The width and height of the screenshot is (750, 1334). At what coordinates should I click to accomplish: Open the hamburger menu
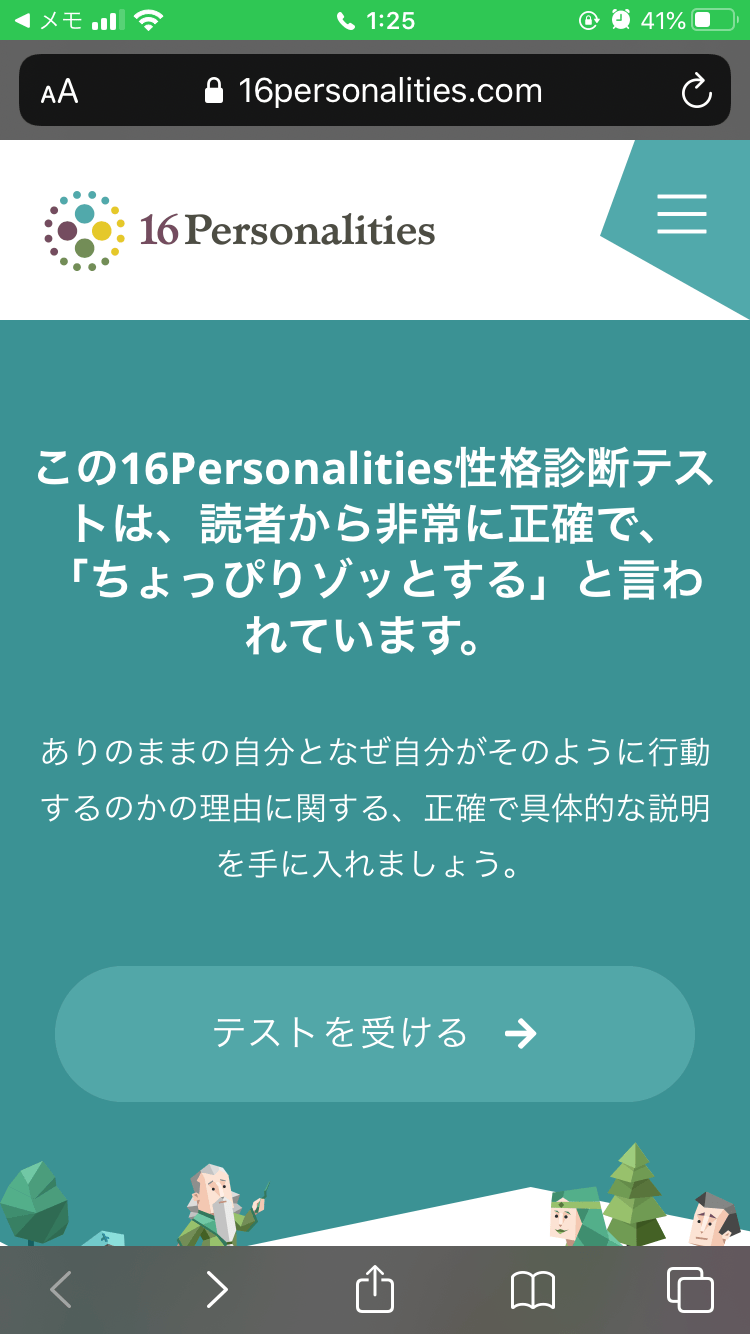click(x=682, y=214)
